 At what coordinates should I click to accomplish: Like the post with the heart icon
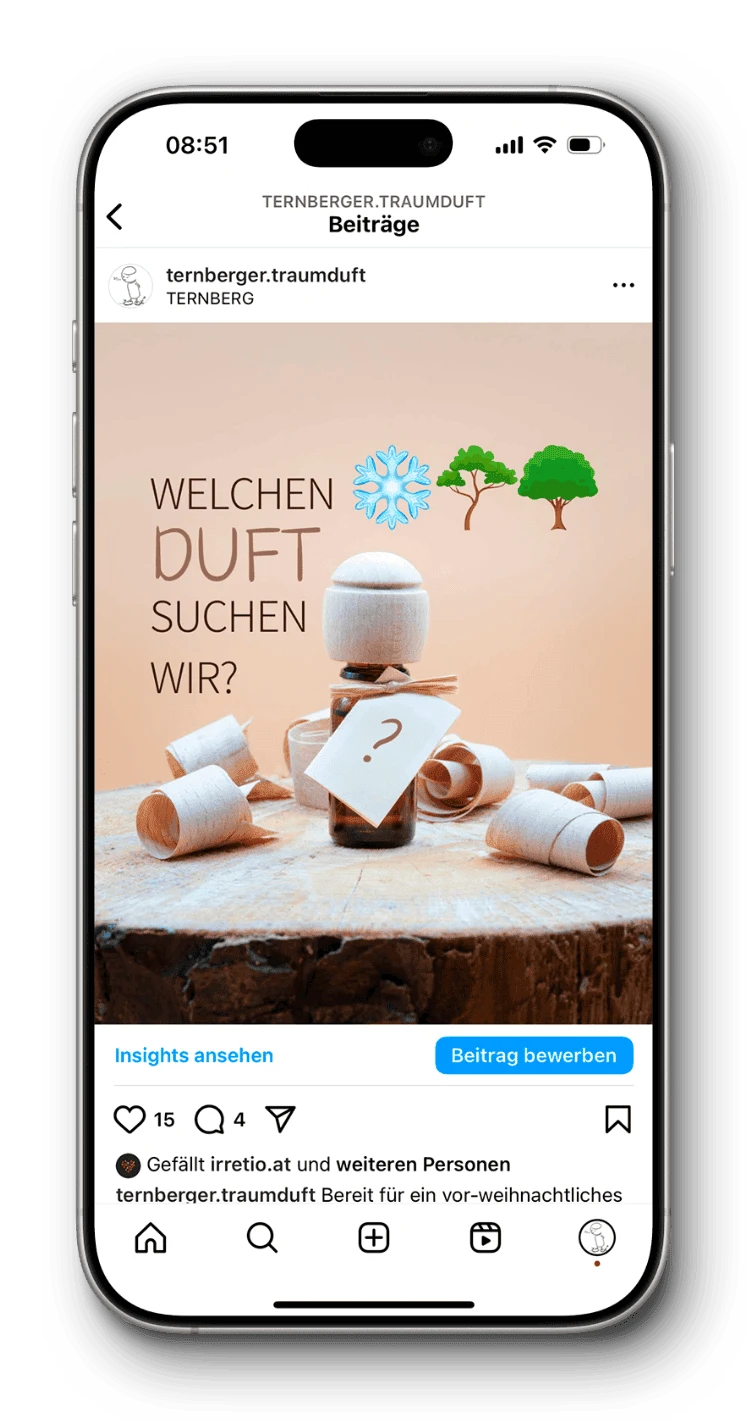[x=130, y=1119]
